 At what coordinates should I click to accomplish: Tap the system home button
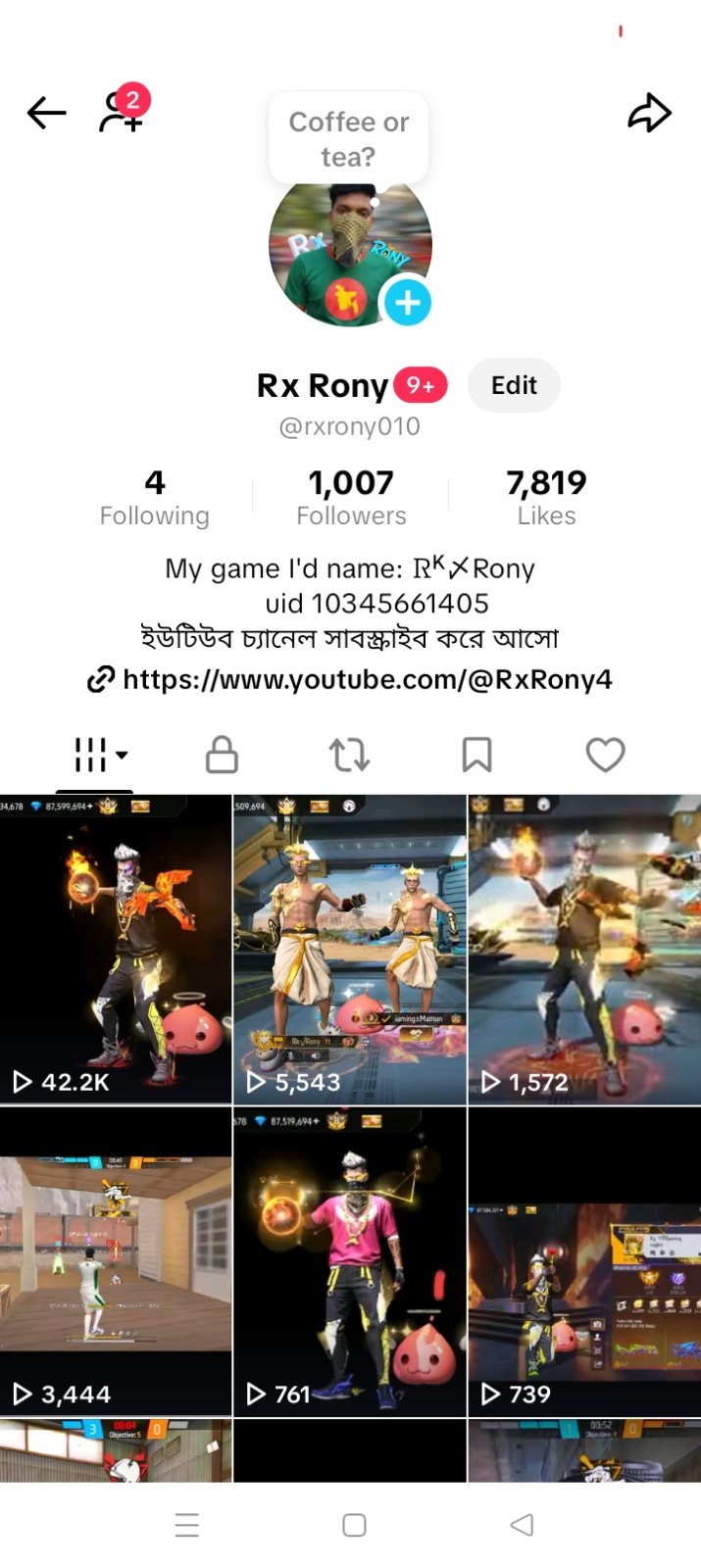tap(354, 1525)
